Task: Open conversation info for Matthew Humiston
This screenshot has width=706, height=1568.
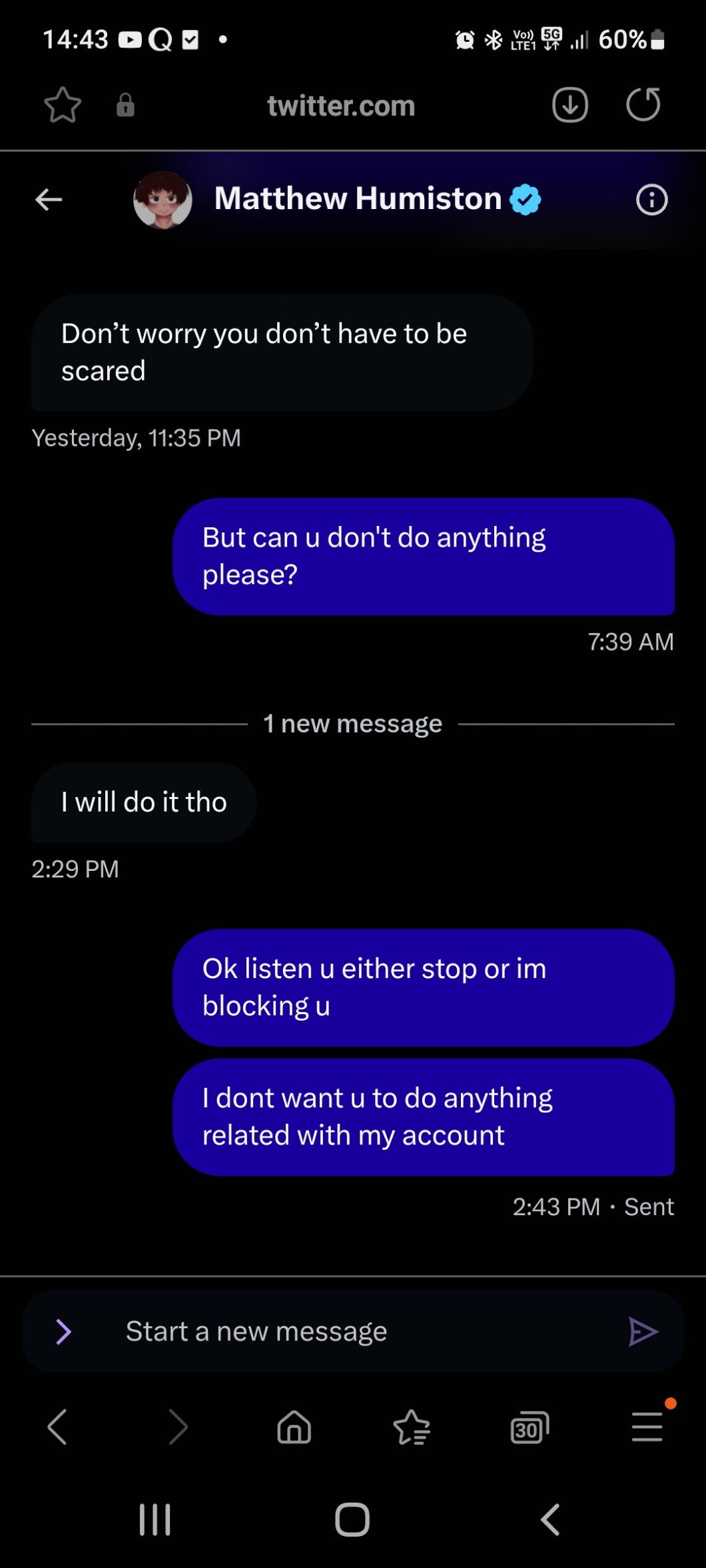Action: 651,200
